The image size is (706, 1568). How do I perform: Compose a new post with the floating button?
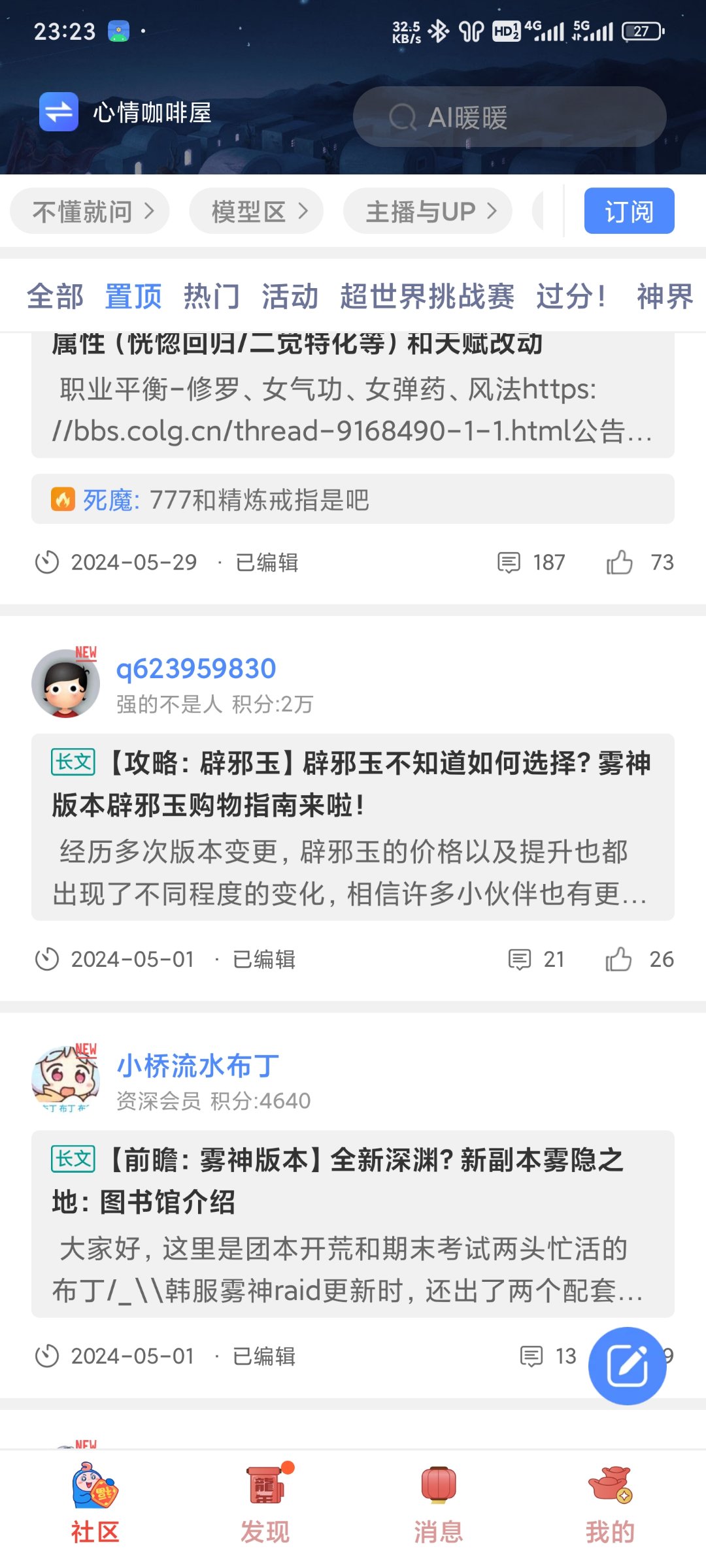(628, 1366)
